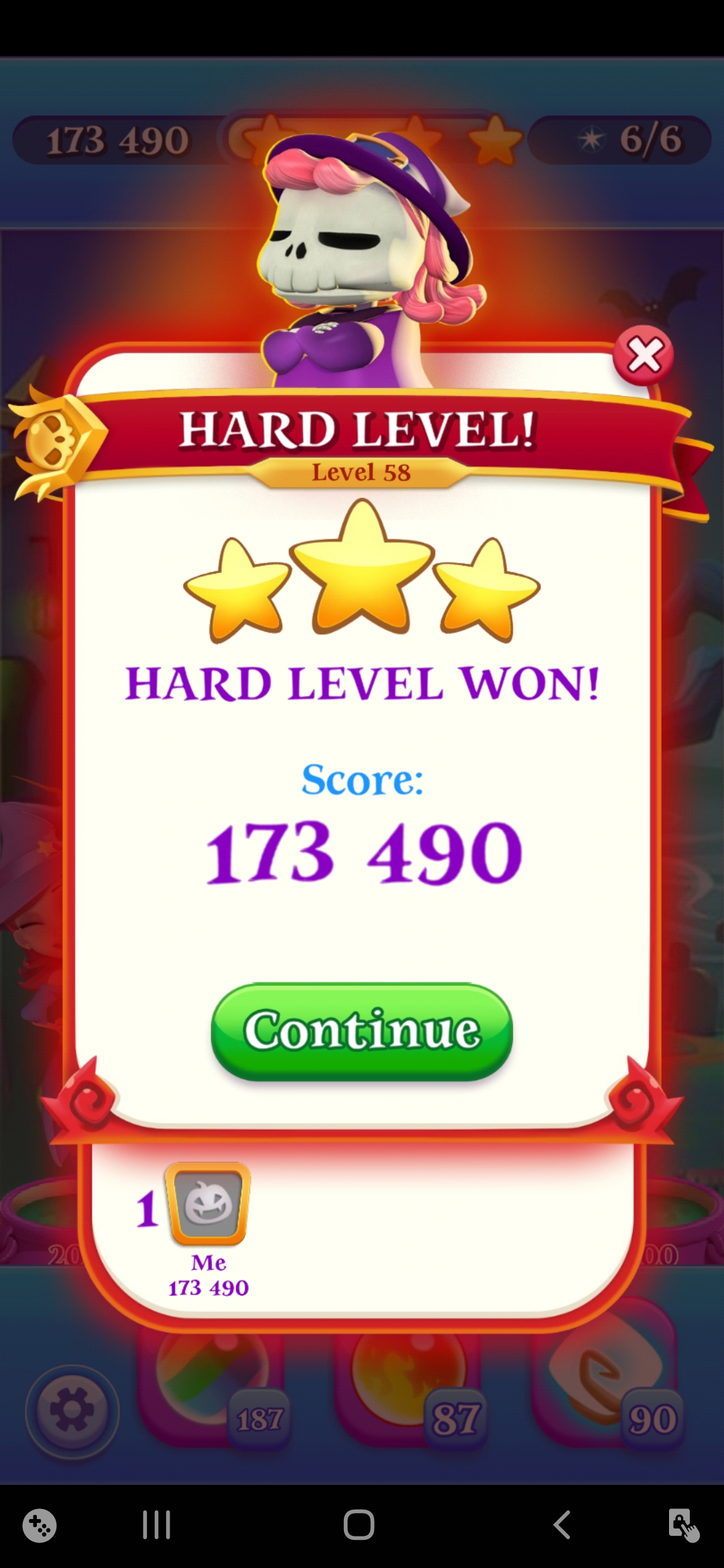Open the recent apps overview
This screenshot has height=1568, width=724.
tap(156, 1524)
